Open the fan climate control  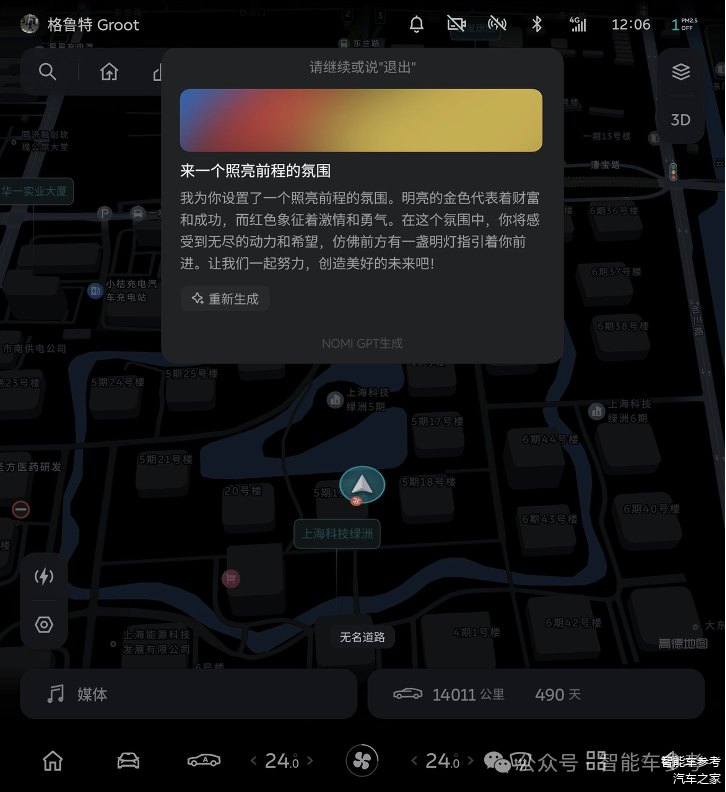[362, 761]
